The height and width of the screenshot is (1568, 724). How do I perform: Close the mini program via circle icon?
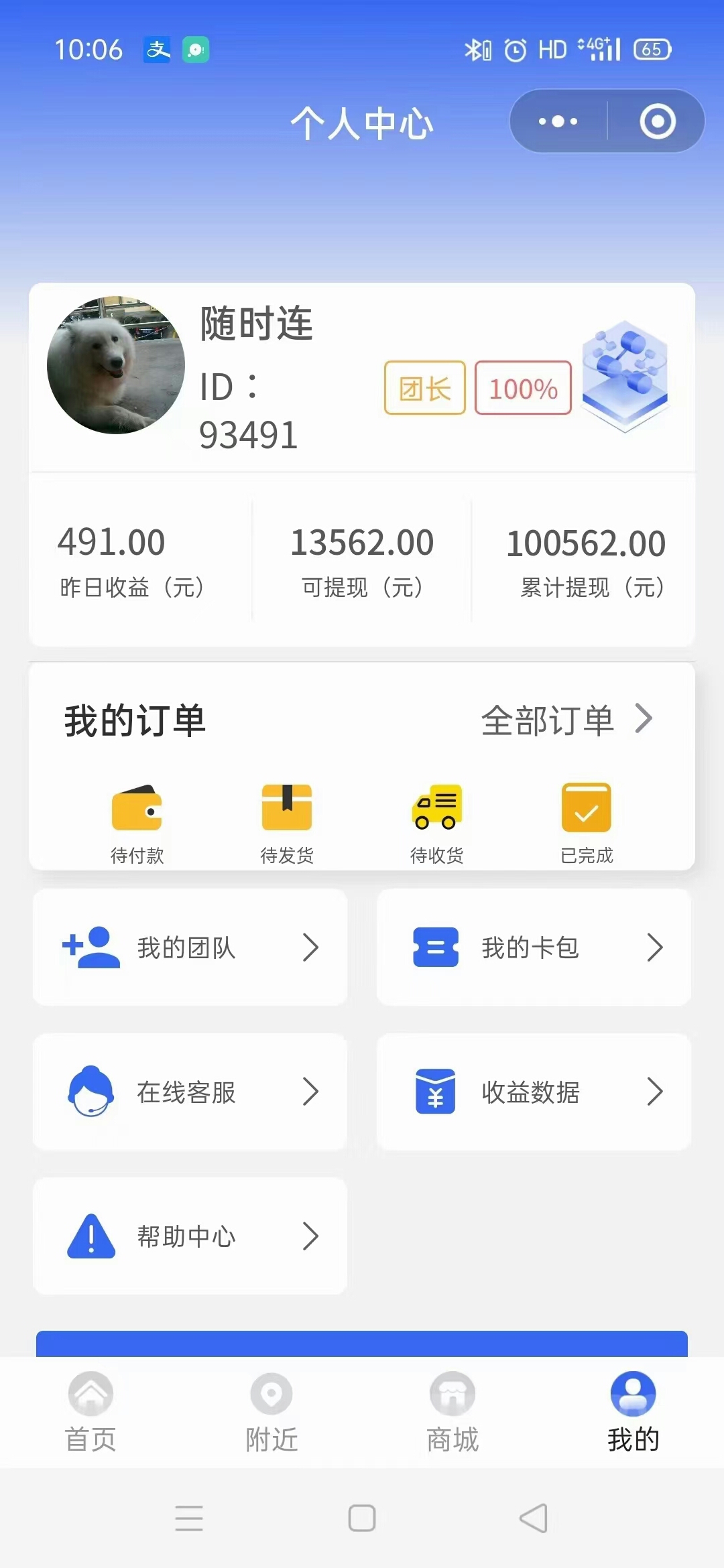657,121
